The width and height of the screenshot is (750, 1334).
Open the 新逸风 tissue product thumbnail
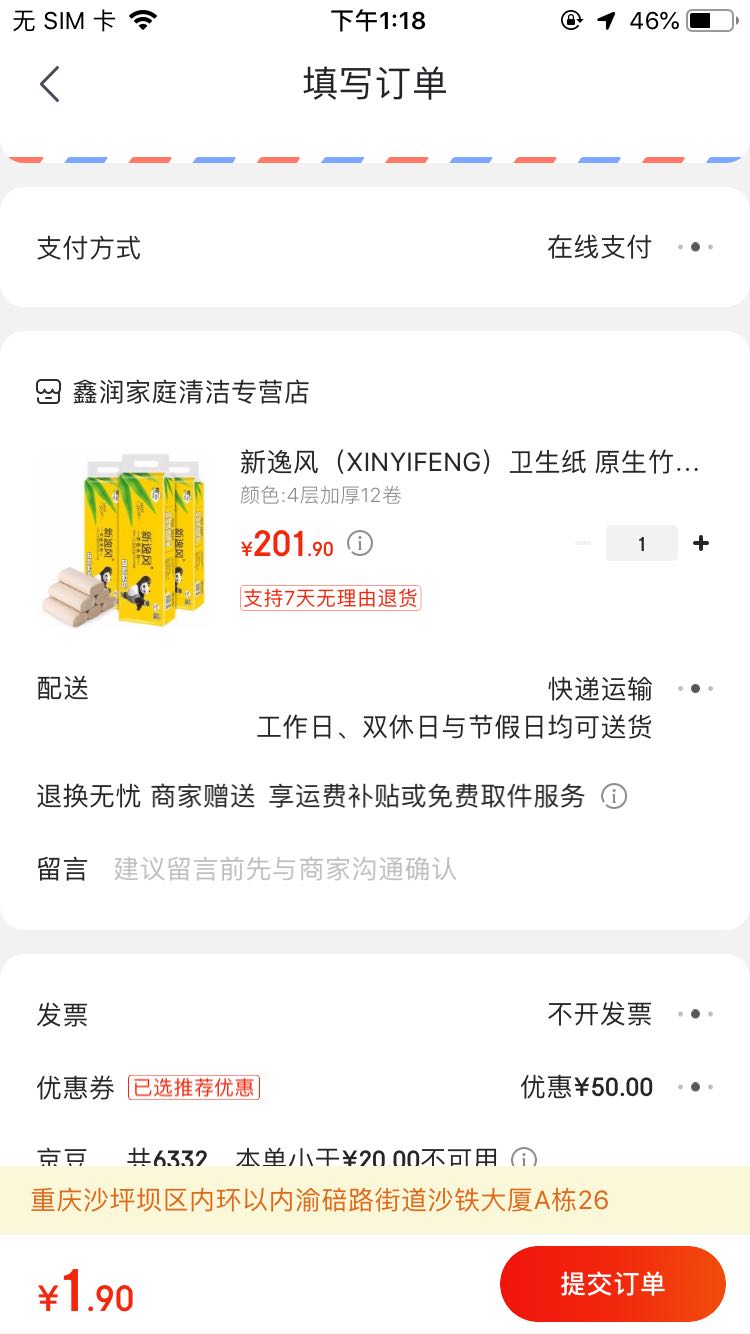pos(123,540)
